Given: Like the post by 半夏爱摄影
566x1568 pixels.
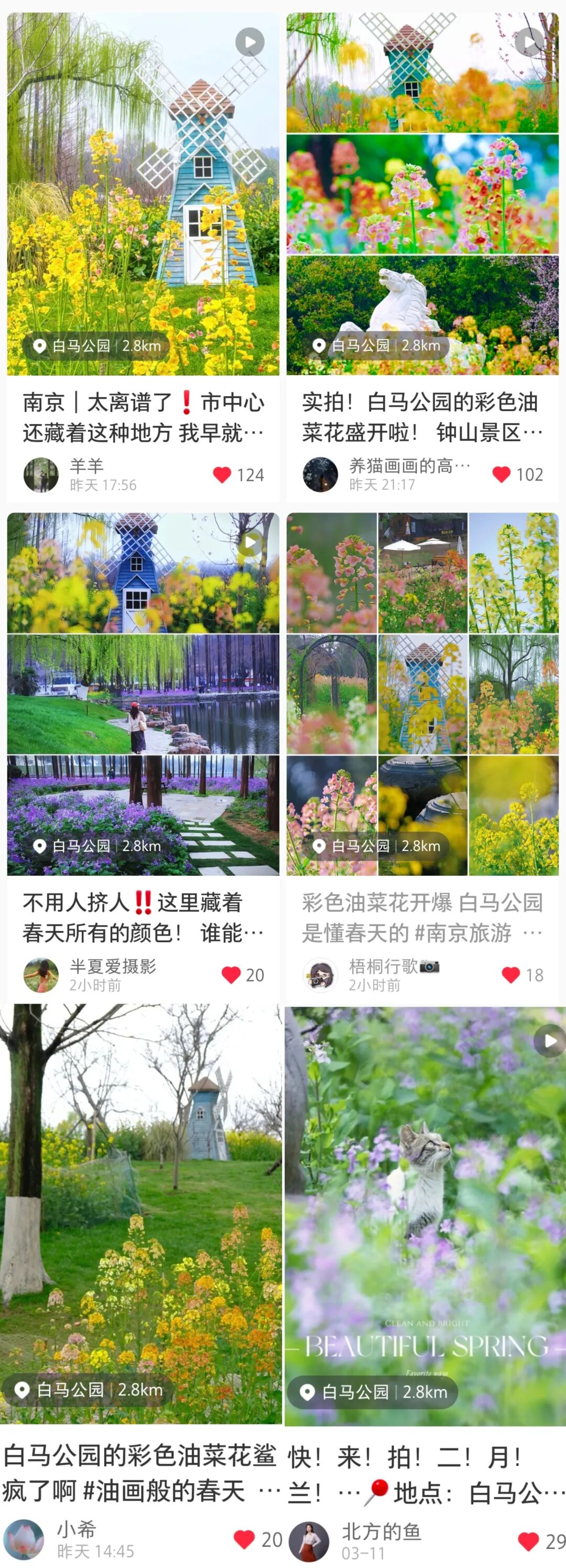Looking at the screenshot, I should [231, 975].
